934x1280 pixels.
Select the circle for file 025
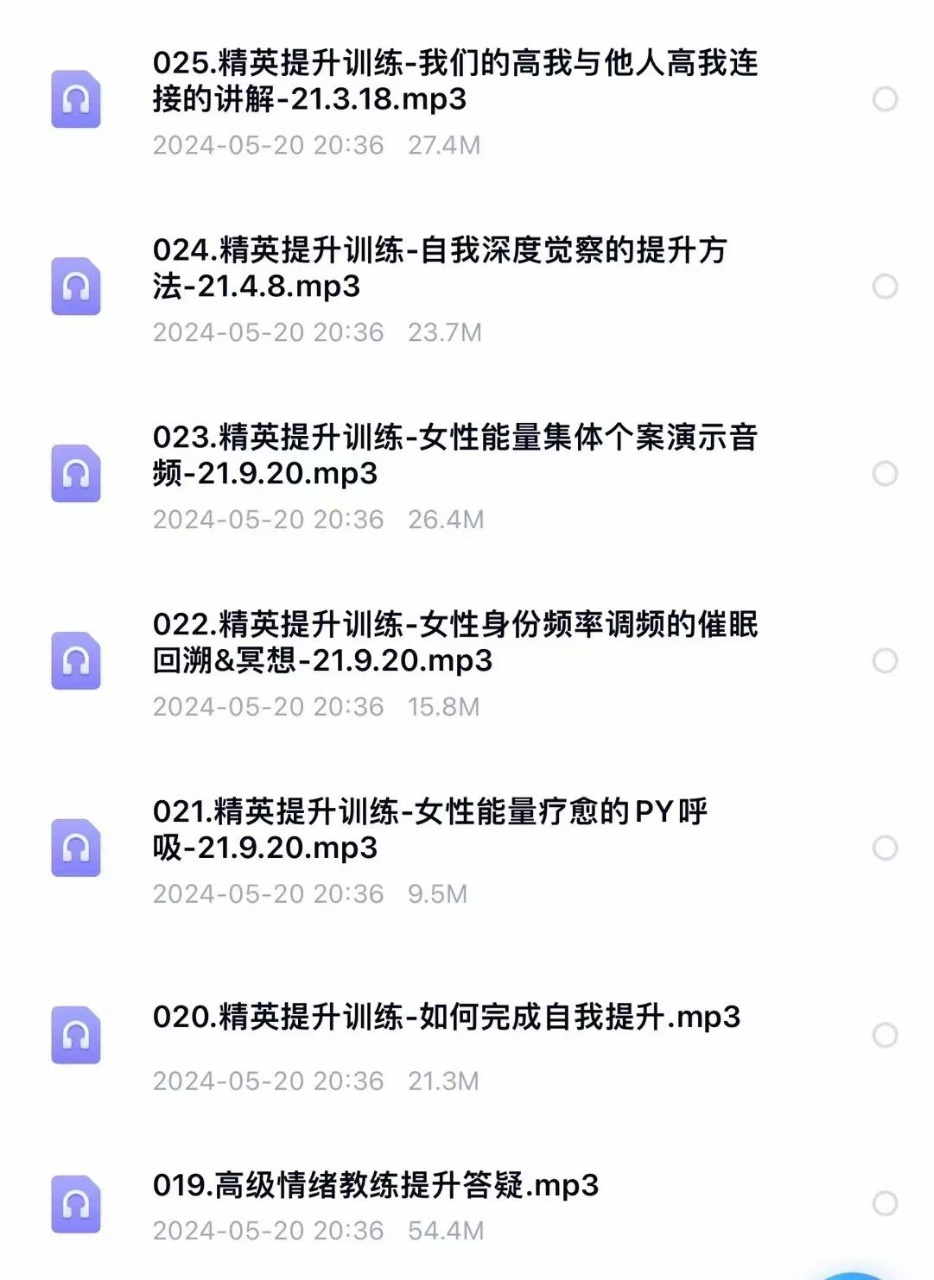point(885,100)
